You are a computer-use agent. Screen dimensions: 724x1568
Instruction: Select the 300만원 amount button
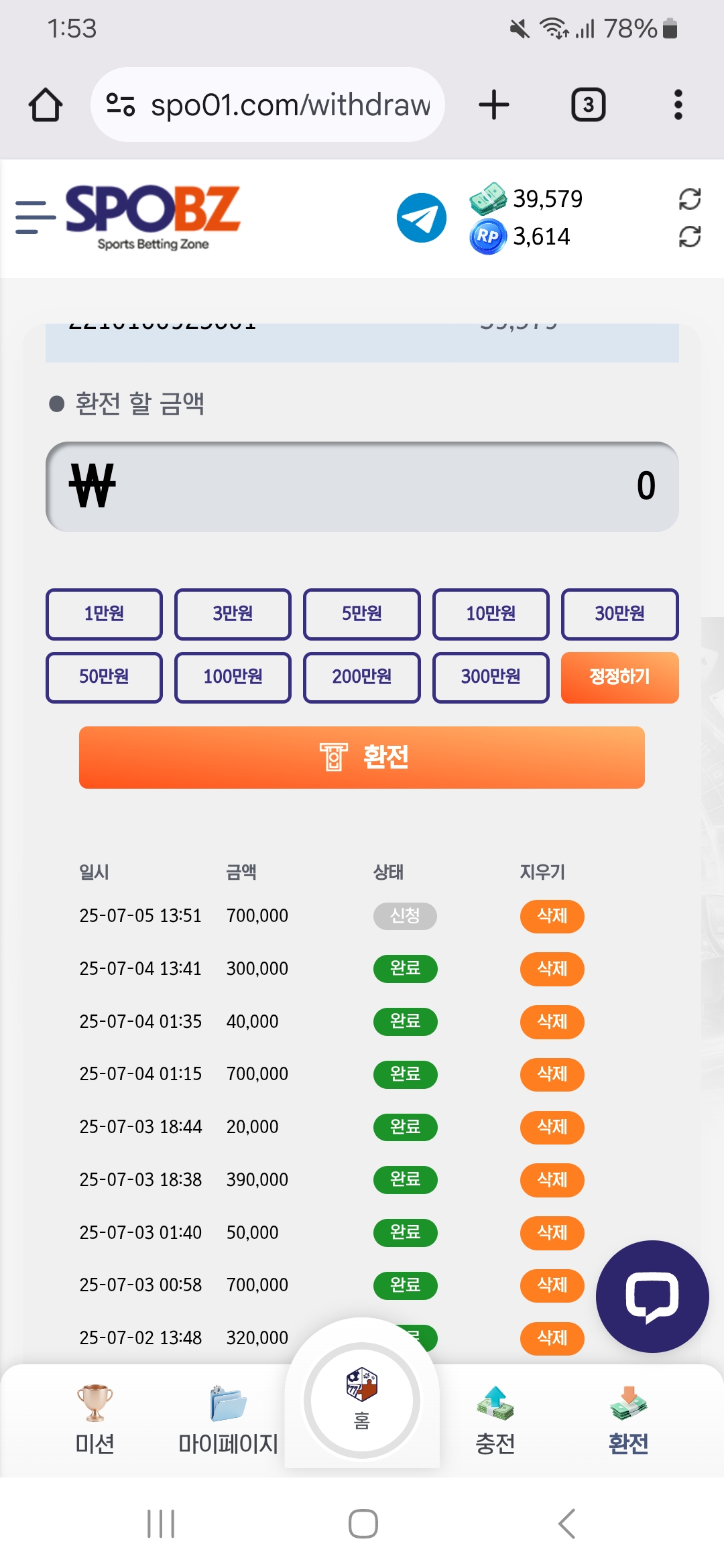491,677
